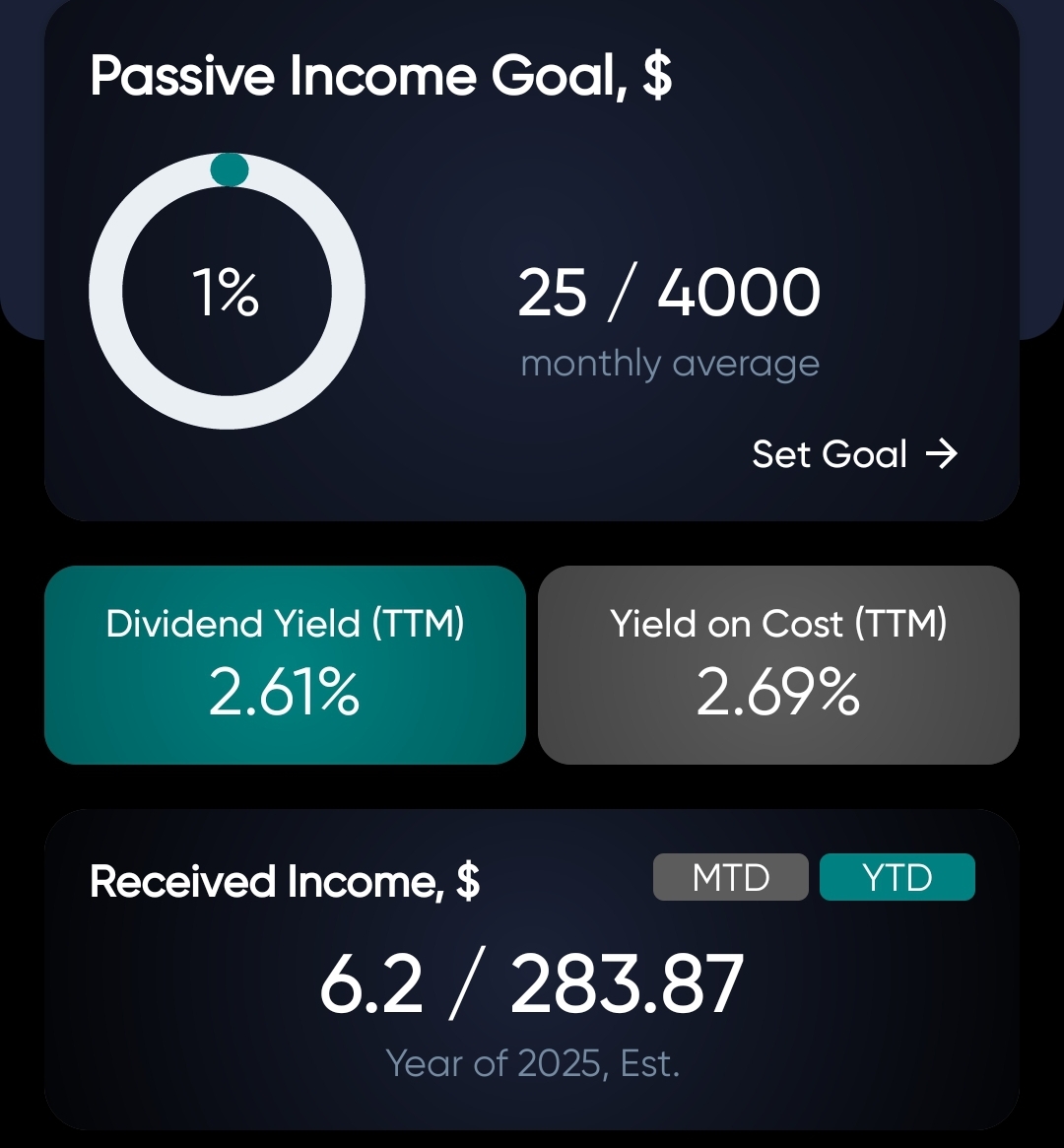Switch received income to MTD
1064x1148 pixels.
[730, 877]
